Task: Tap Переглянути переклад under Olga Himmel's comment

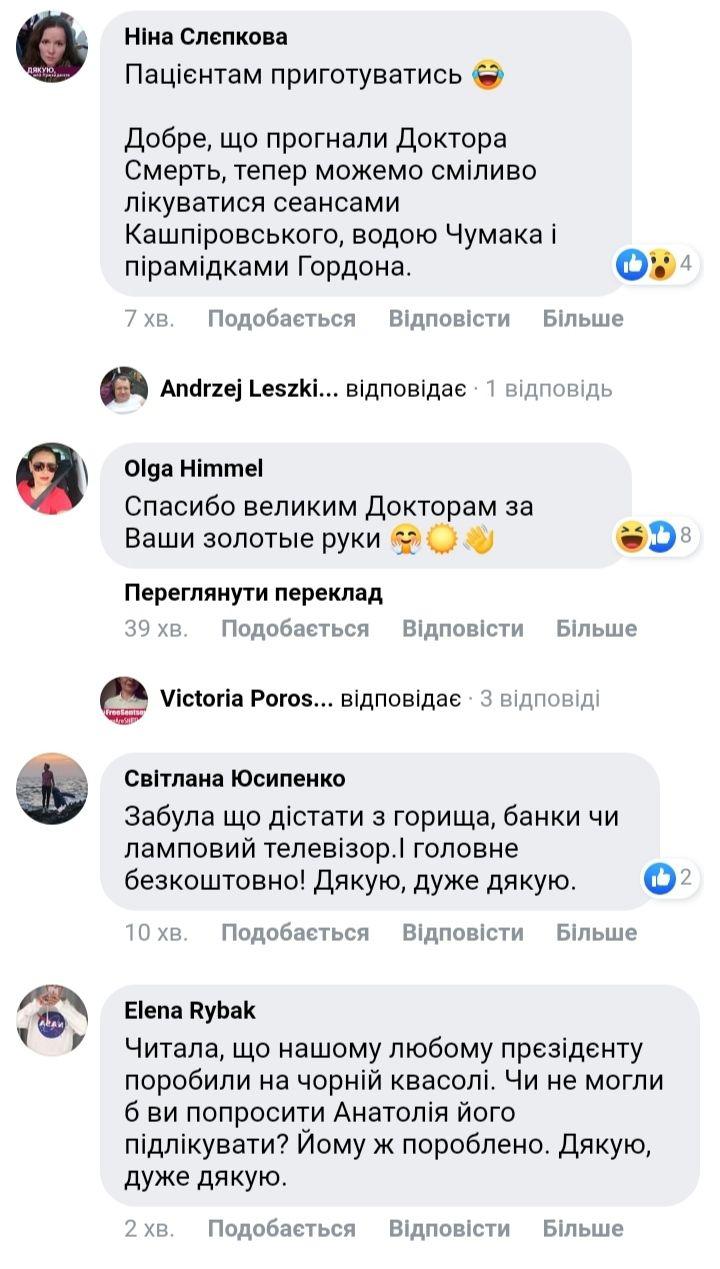Action: (253, 593)
